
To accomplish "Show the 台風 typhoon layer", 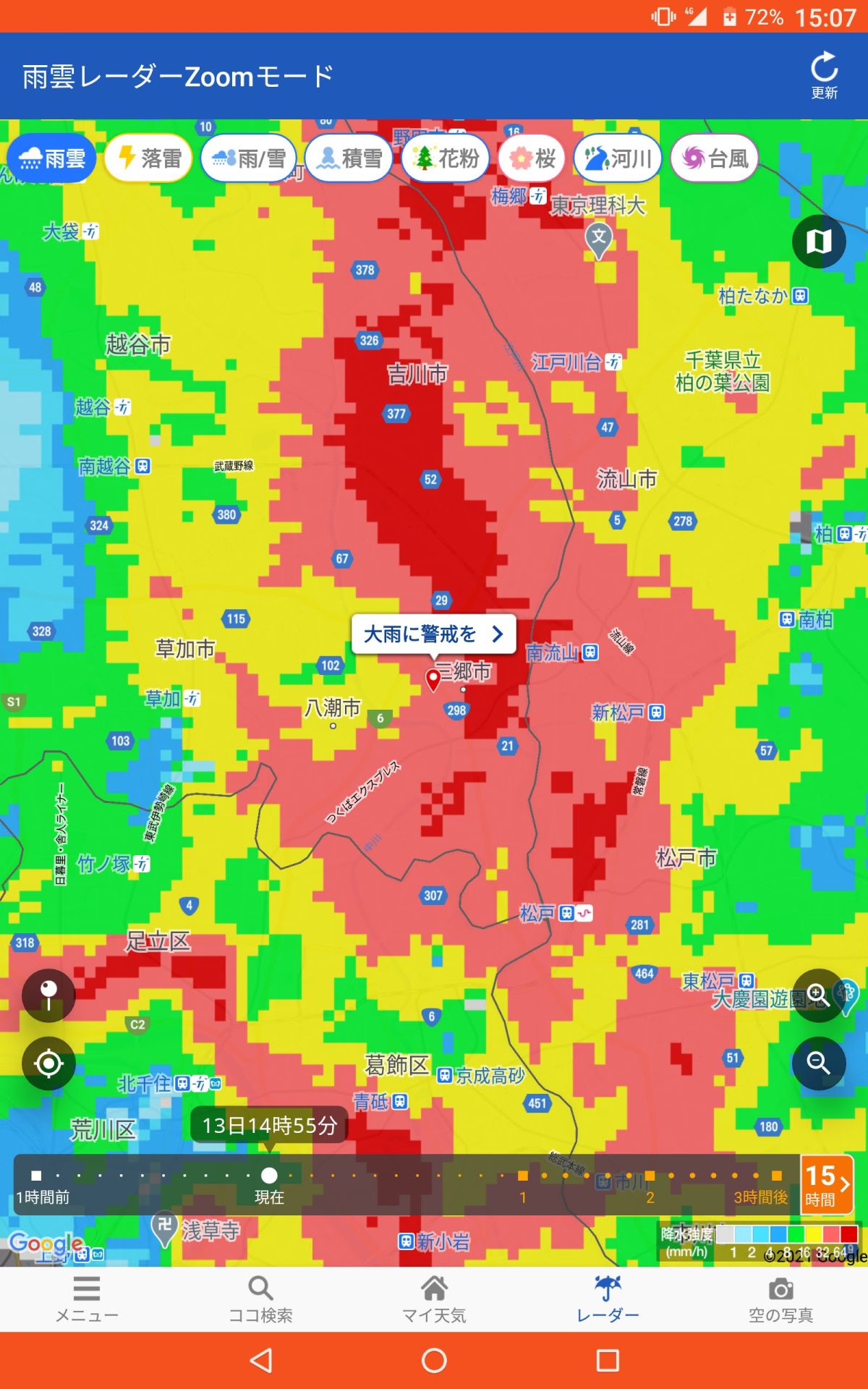I will (715, 158).
